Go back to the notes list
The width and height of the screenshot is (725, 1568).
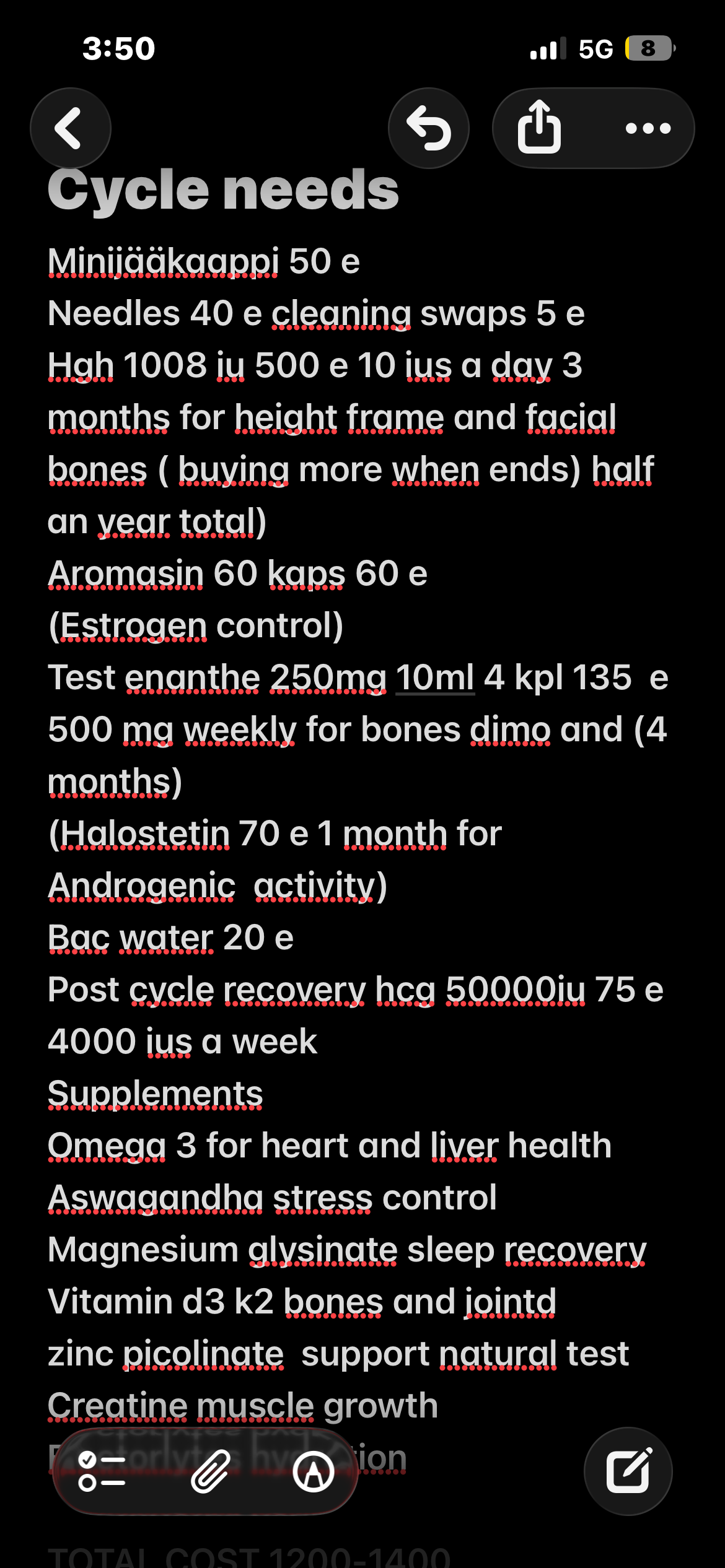[70, 128]
